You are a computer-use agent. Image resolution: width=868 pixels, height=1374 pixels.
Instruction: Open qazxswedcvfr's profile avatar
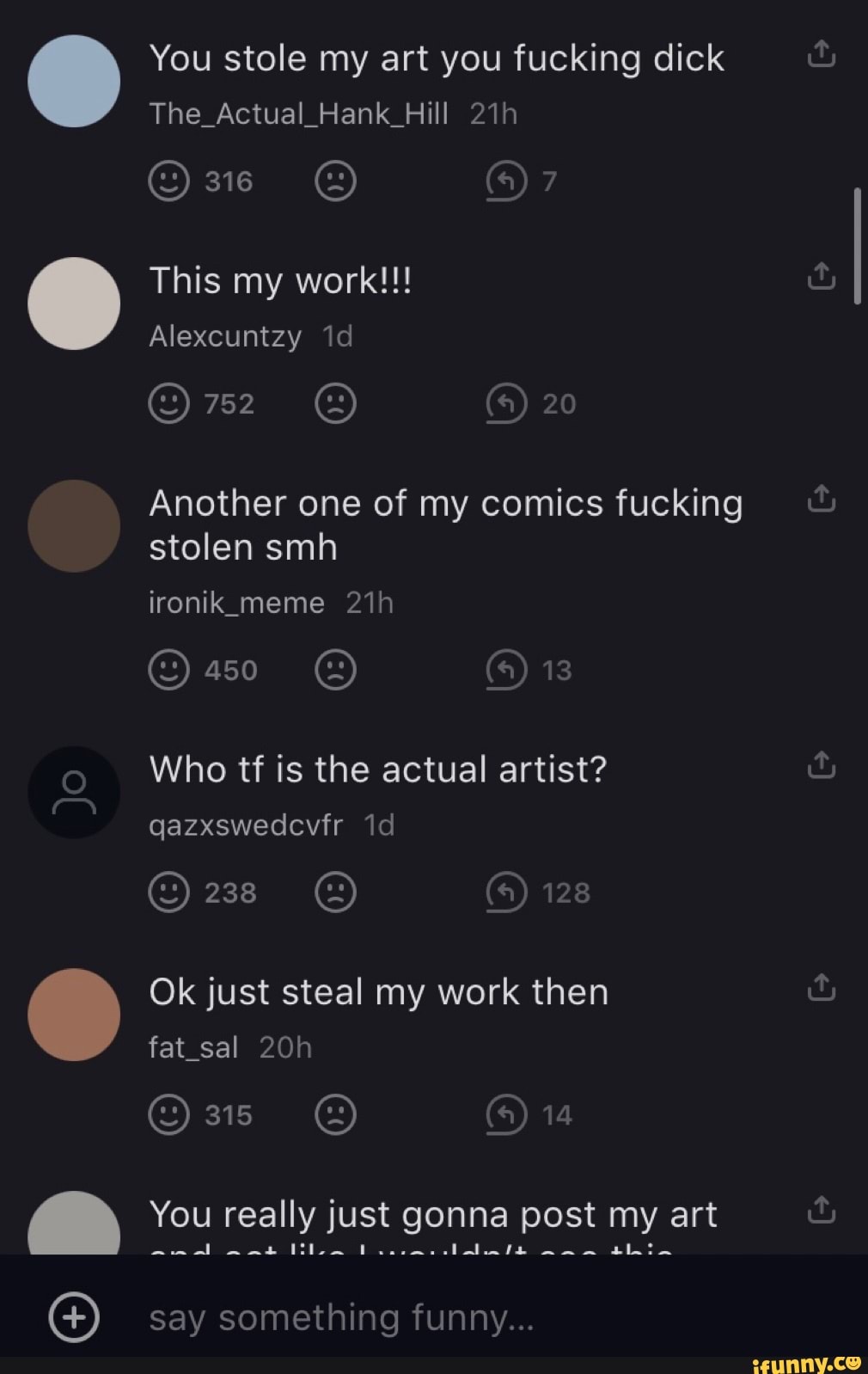tap(74, 792)
